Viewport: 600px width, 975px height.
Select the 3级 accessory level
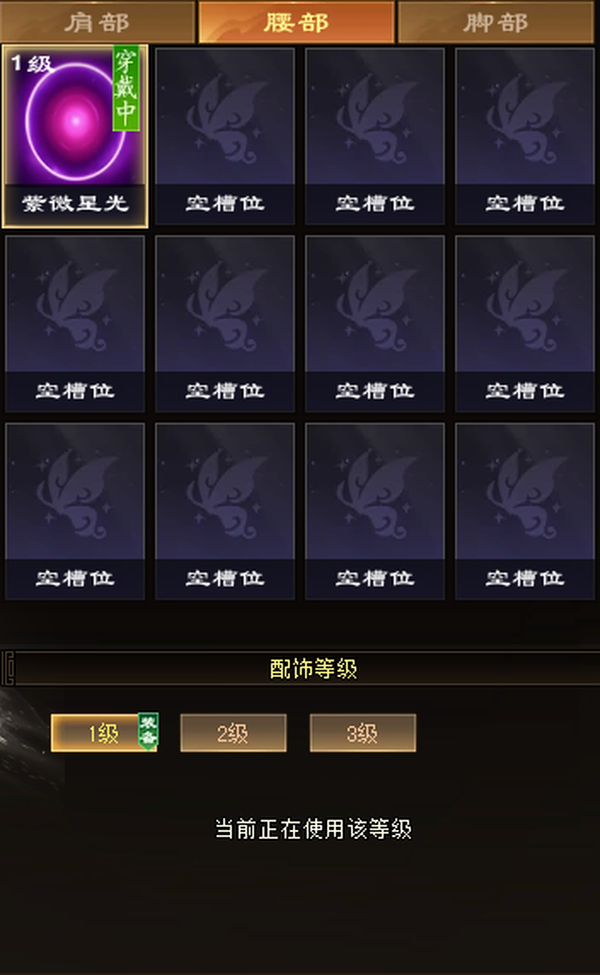[x=362, y=733]
